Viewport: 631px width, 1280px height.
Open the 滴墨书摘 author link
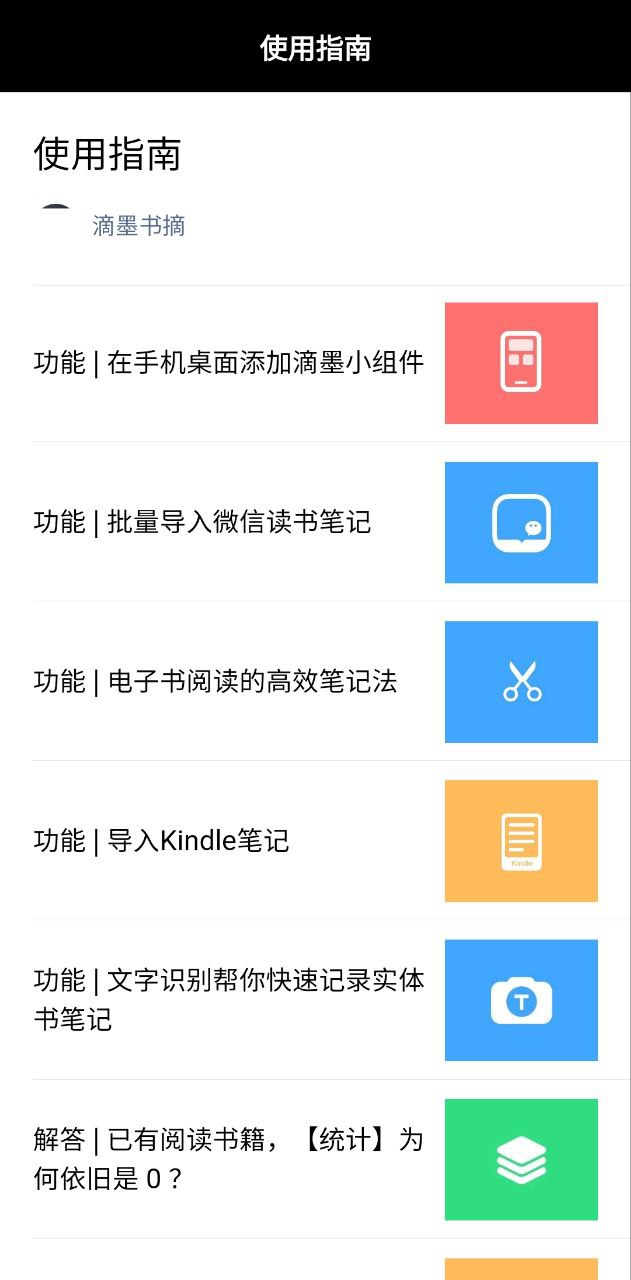pyautogui.click(x=138, y=226)
